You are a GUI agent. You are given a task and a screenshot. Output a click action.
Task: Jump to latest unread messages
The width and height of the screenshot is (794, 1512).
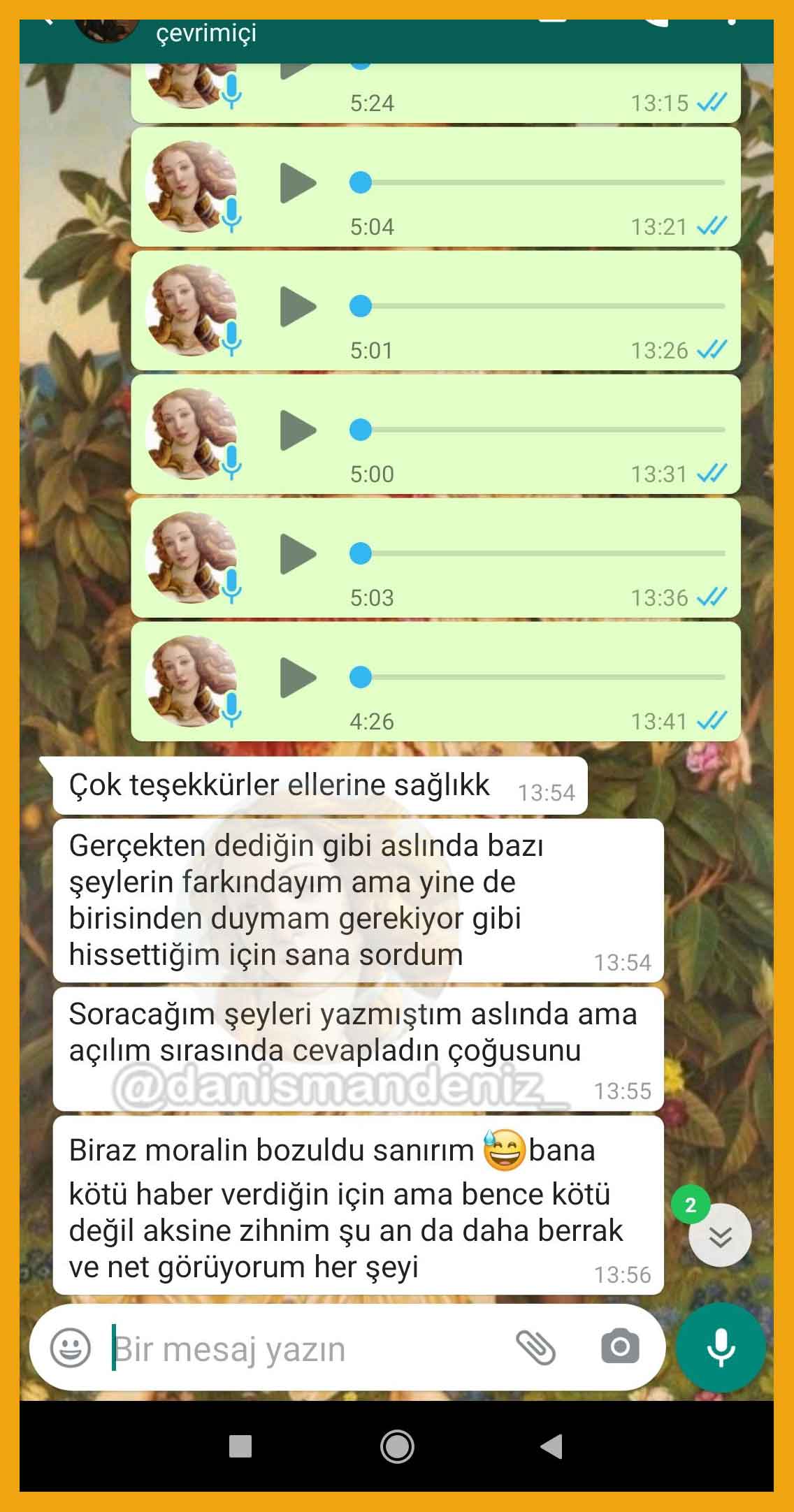(x=719, y=1236)
